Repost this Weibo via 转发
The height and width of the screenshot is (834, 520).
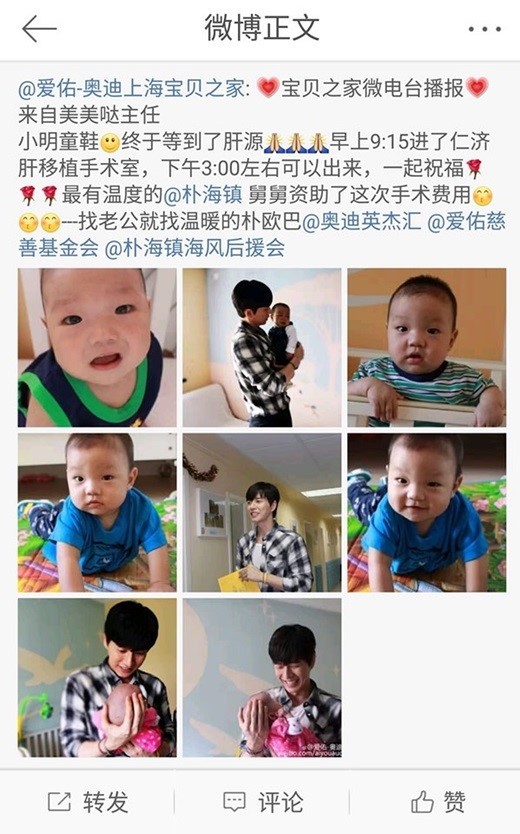(x=88, y=802)
